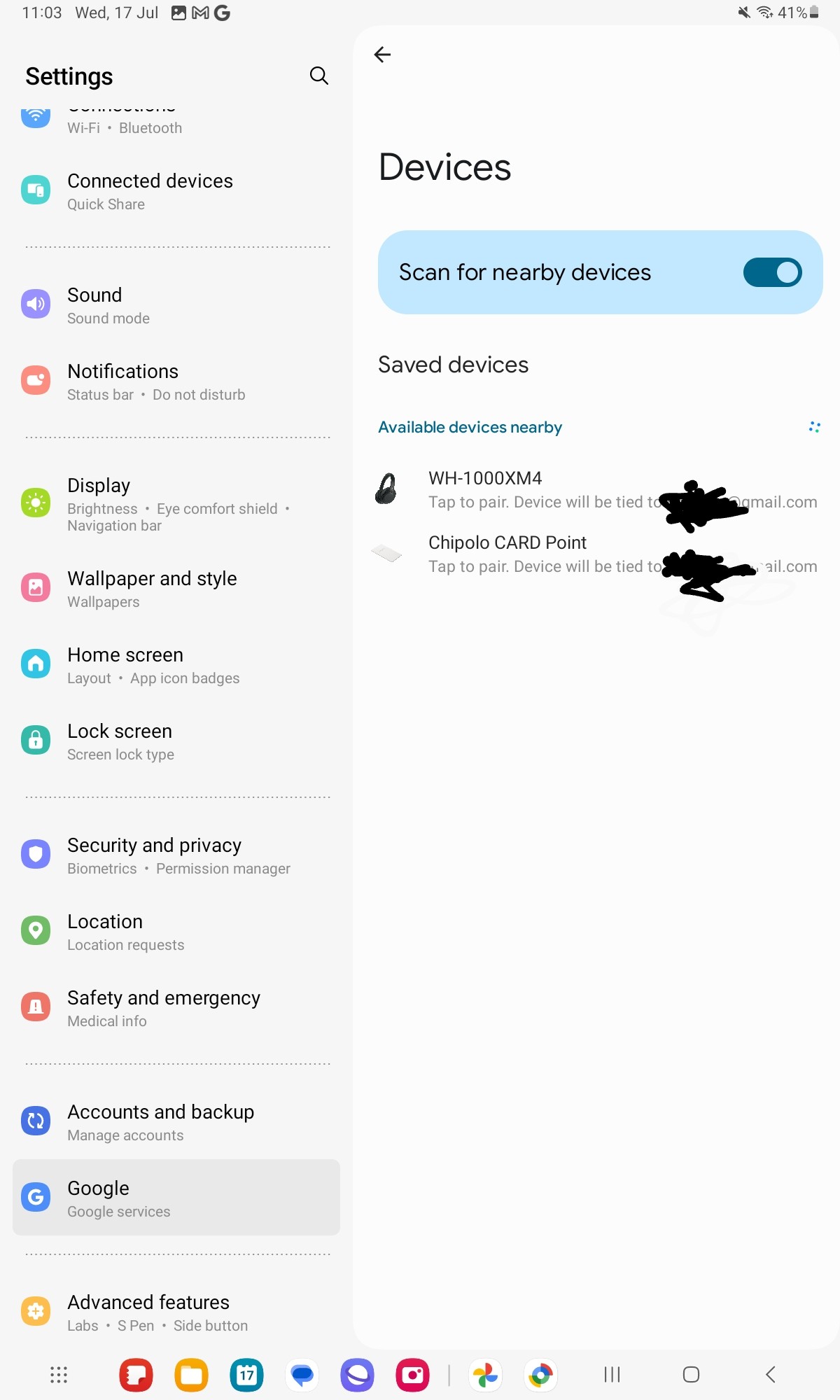Open Display settings
Image resolution: width=840 pixels, height=1400 pixels.
[176, 504]
